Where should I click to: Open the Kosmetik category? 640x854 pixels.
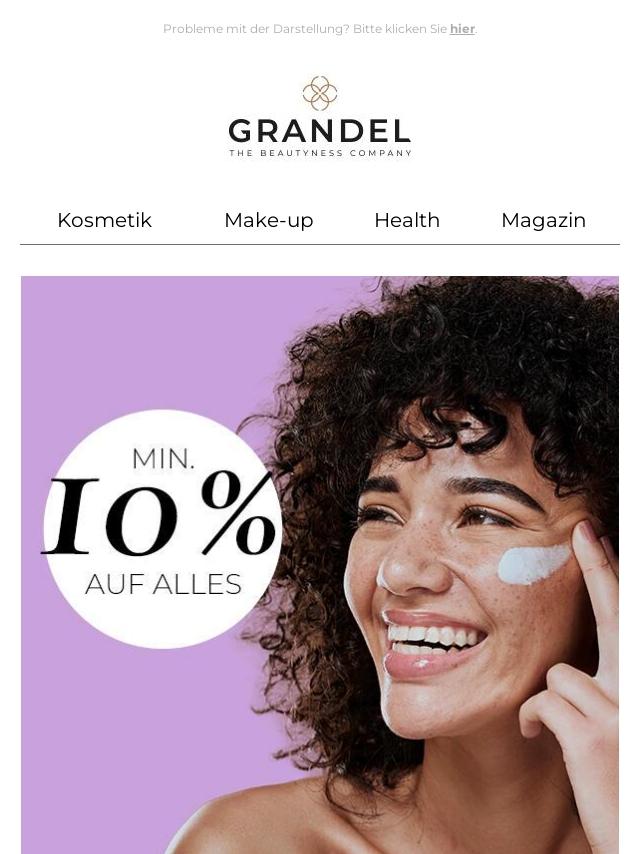tap(105, 220)
